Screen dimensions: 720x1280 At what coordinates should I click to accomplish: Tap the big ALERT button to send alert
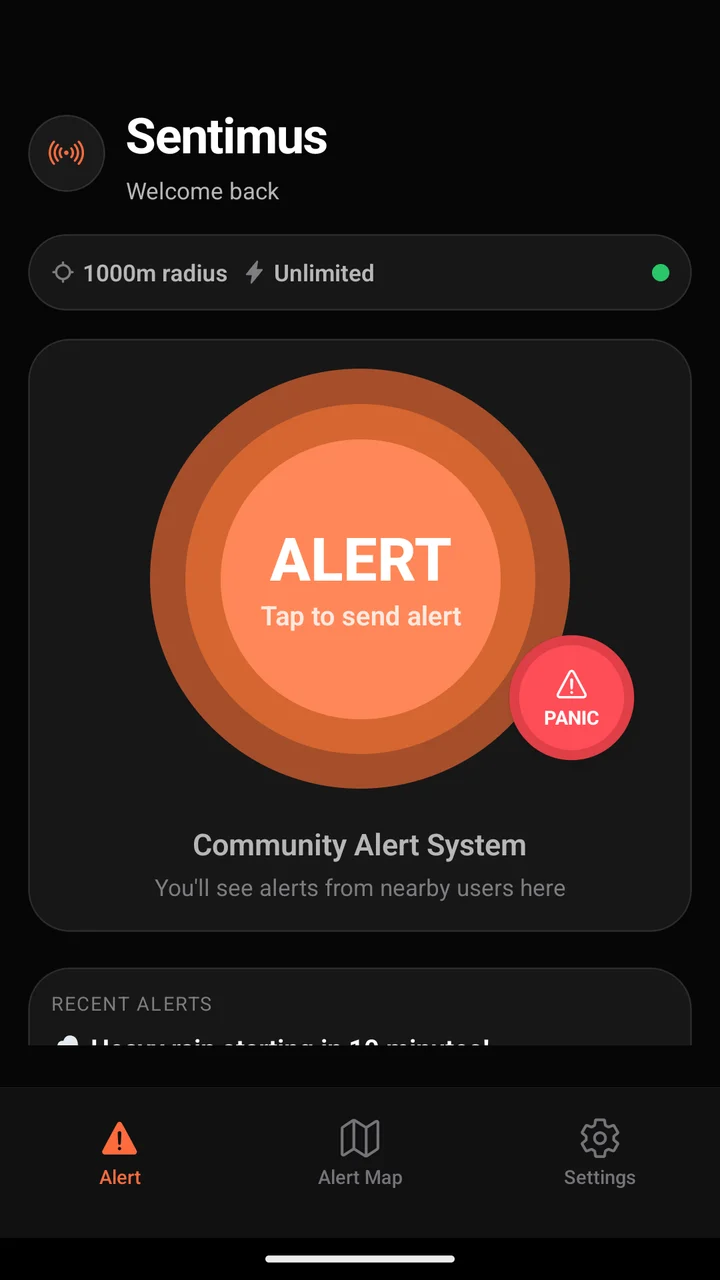pyautogui.click(x=360, y=579)
